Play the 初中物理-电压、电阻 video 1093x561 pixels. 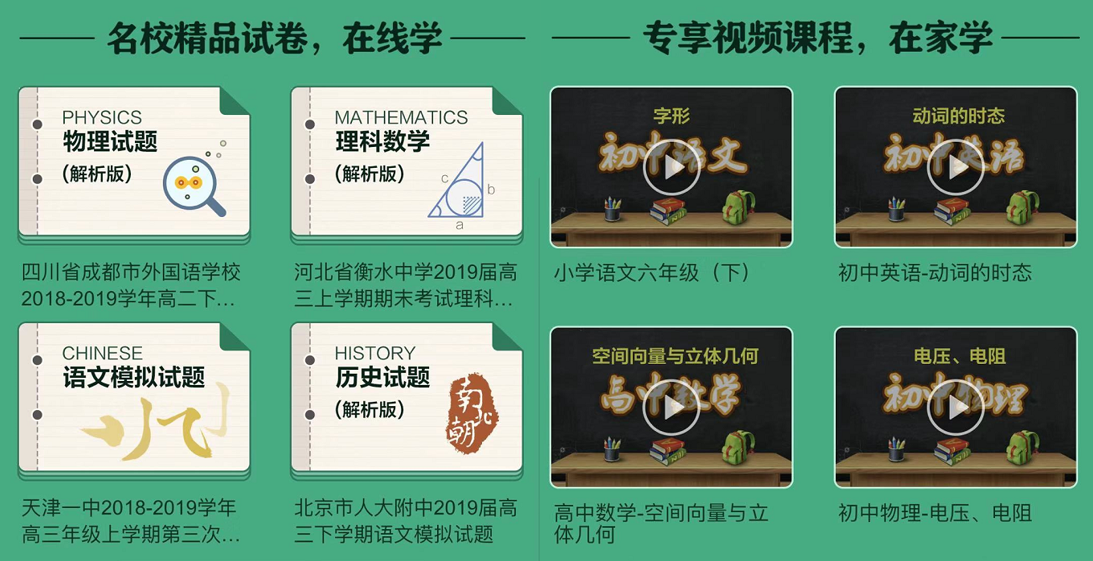point(956,407)
